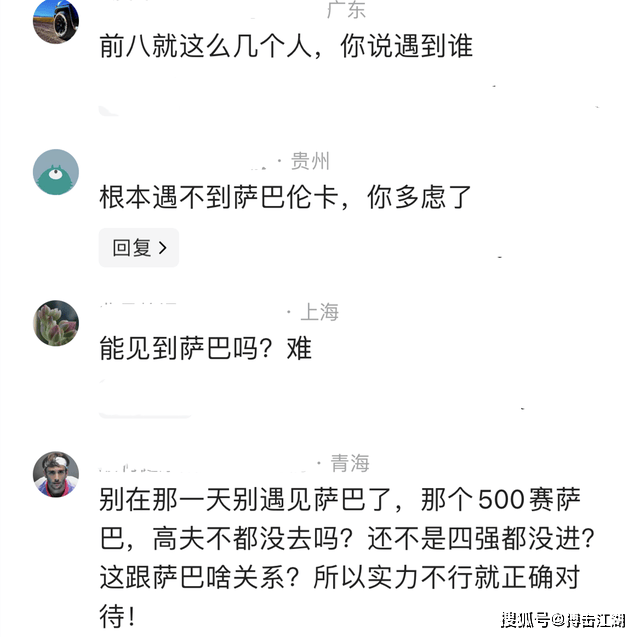Open the Guangdong commenter's avatar
Image resolution: width=640 pixels, height=637 pixels.
(56, 20)
